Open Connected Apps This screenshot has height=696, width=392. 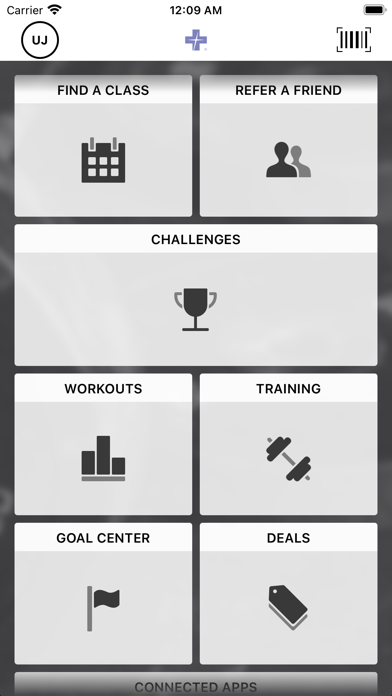[196, 684]
